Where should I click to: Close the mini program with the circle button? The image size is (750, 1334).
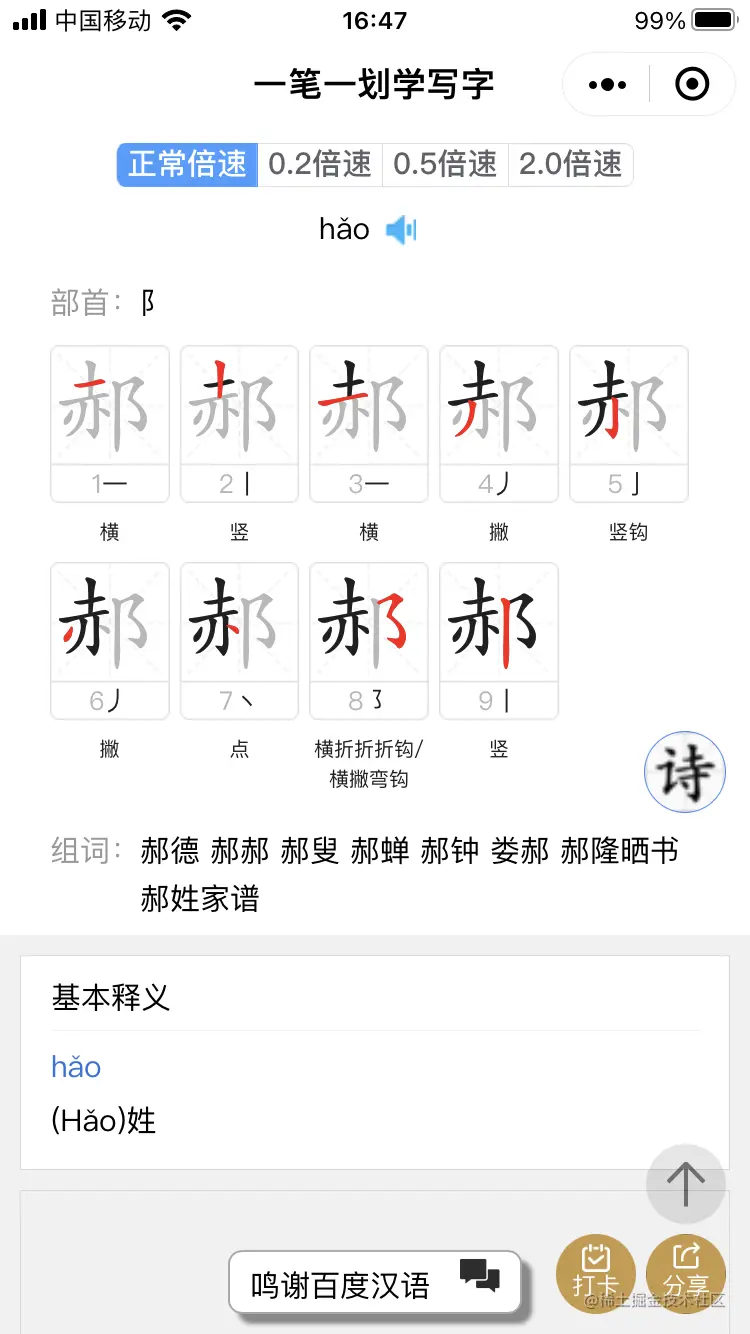[x=692, y=85]
